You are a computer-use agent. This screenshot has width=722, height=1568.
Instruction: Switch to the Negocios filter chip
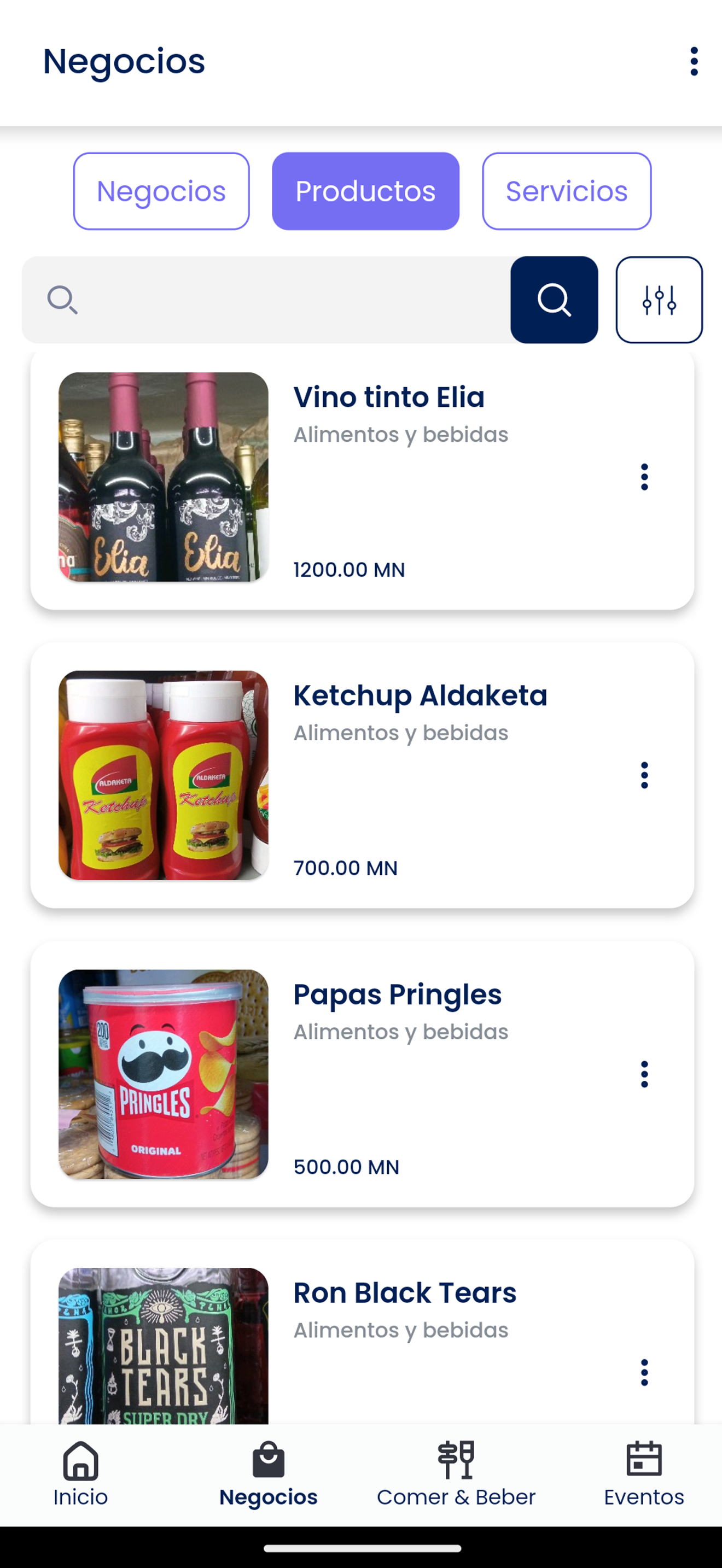161,191
